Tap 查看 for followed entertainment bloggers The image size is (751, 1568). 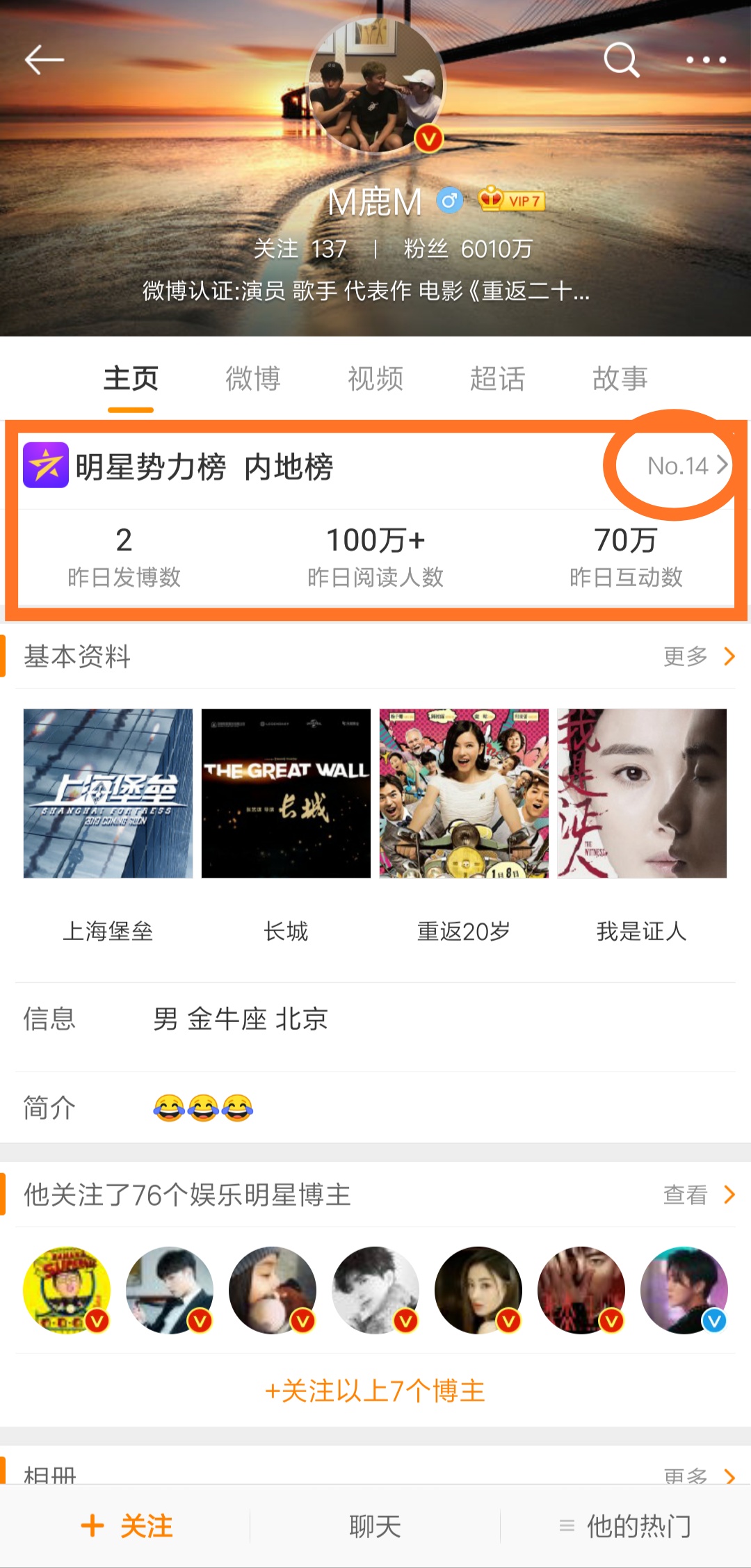coord(698,1195)
